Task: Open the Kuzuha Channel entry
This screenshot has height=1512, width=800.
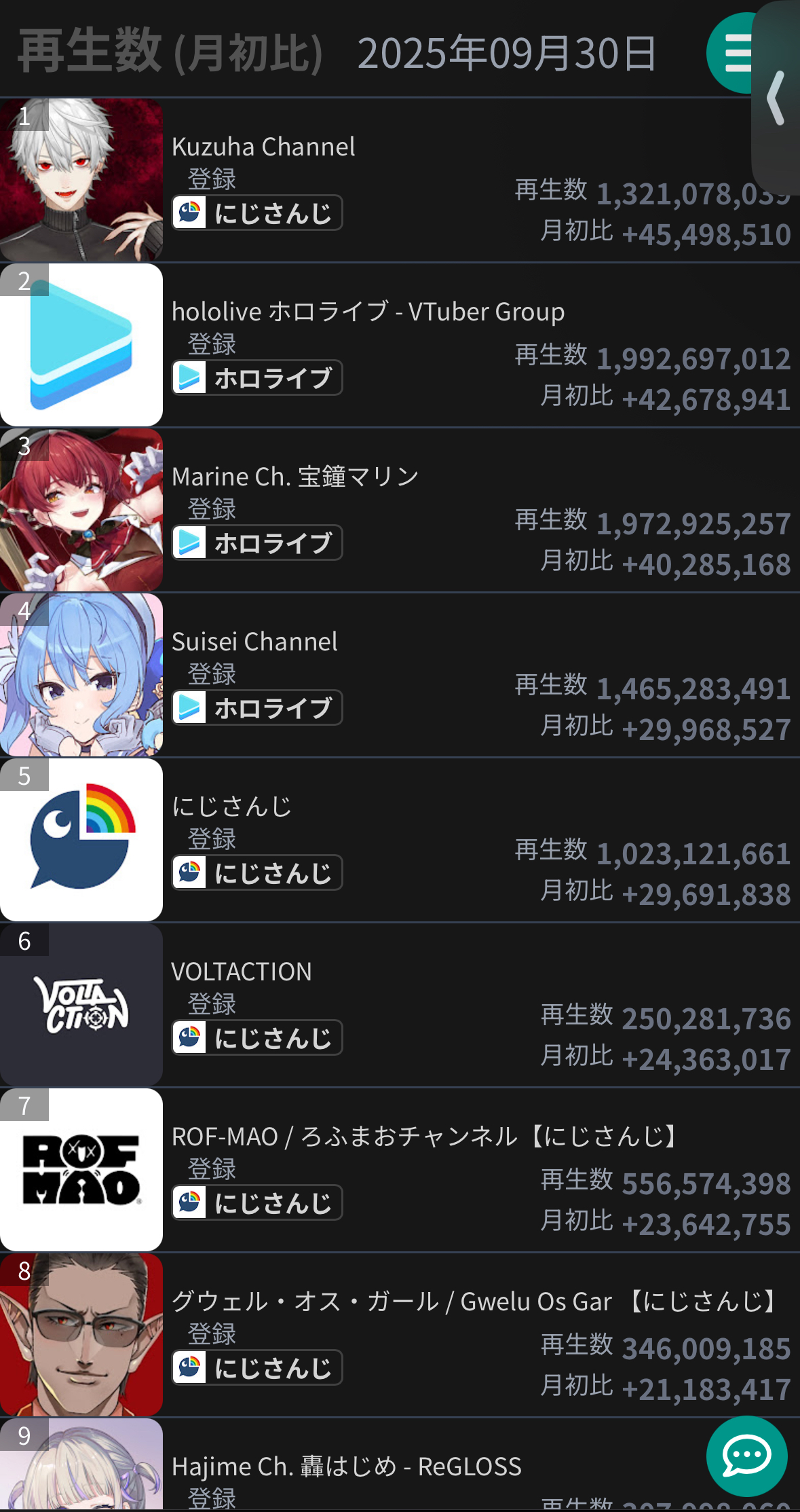Action: click(x=263, y=147)
